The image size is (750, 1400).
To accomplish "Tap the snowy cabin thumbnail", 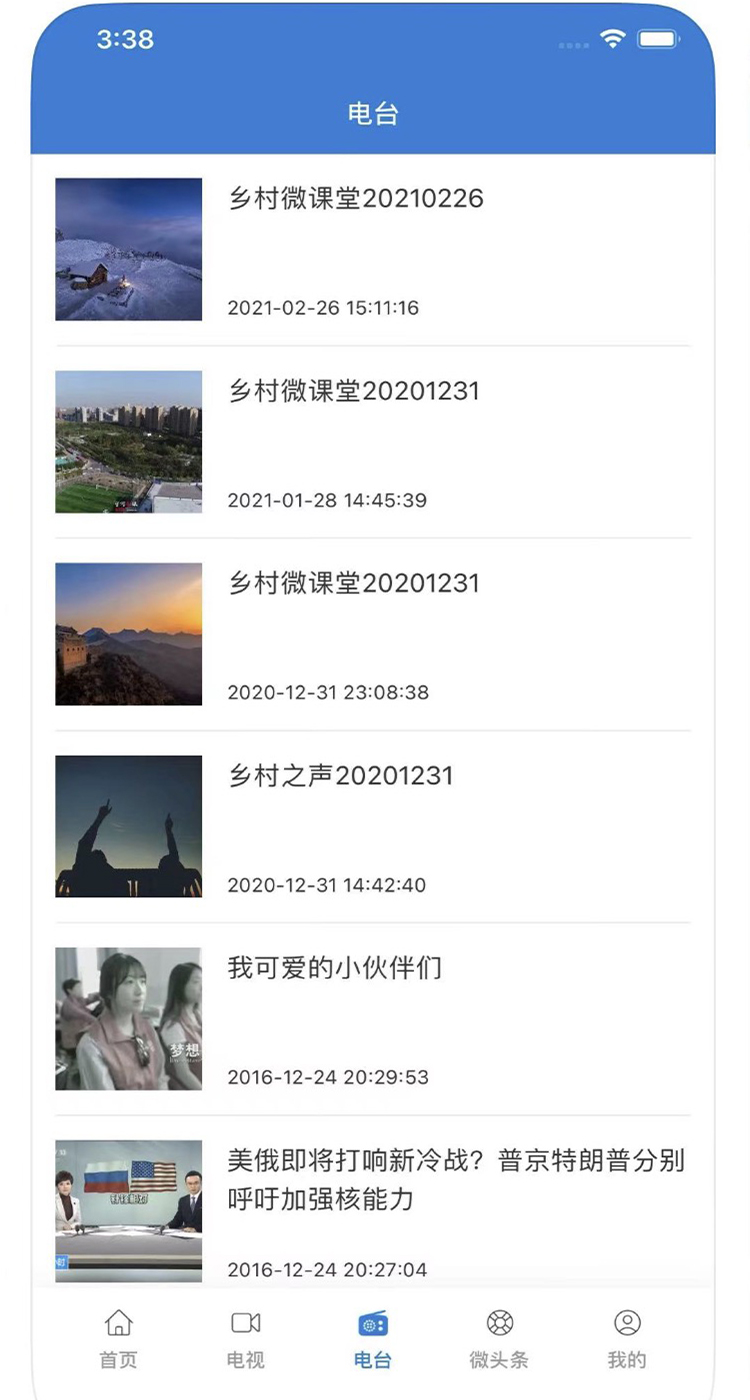I will click(128, 249).
